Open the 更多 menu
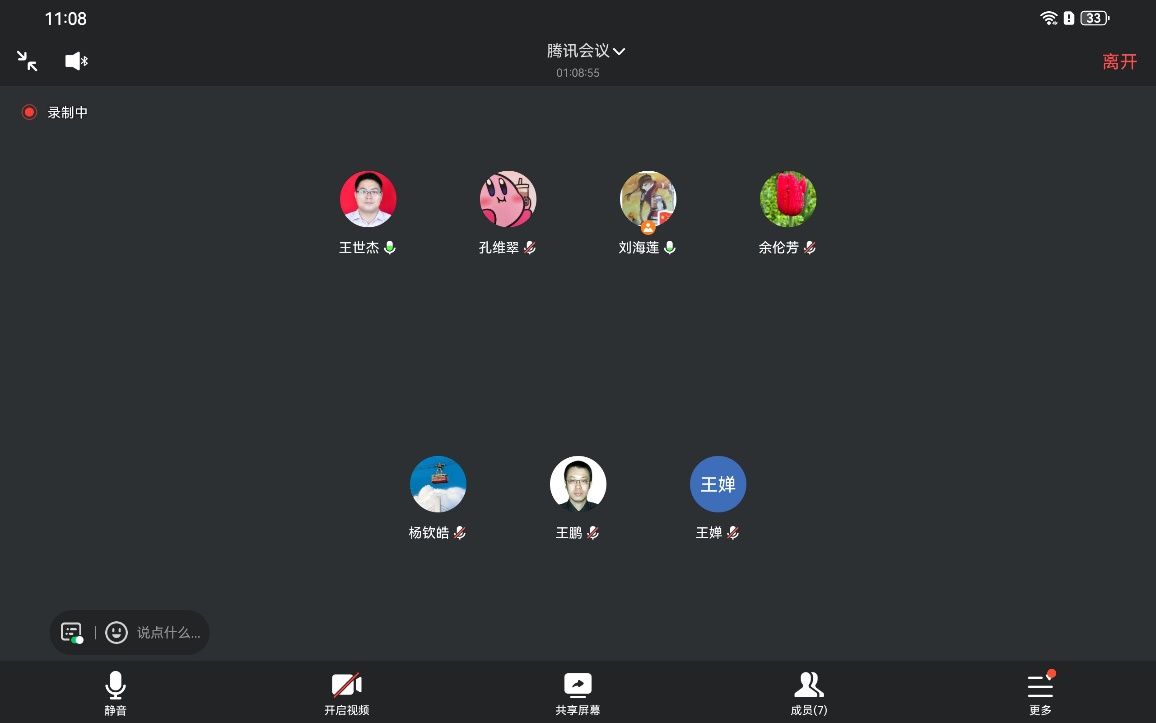This screenshot has height=723, width=1156. (1040, 693)
